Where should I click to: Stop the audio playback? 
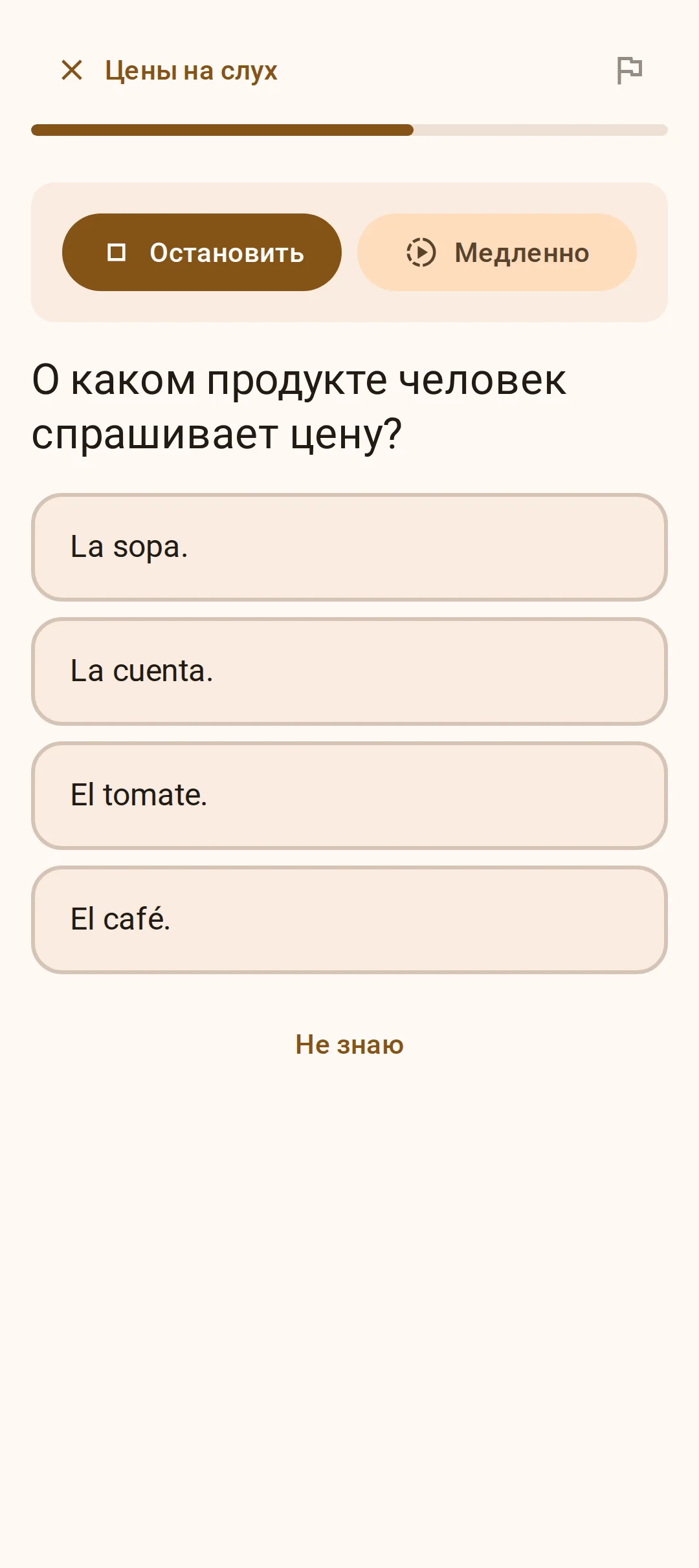[202, 252]
